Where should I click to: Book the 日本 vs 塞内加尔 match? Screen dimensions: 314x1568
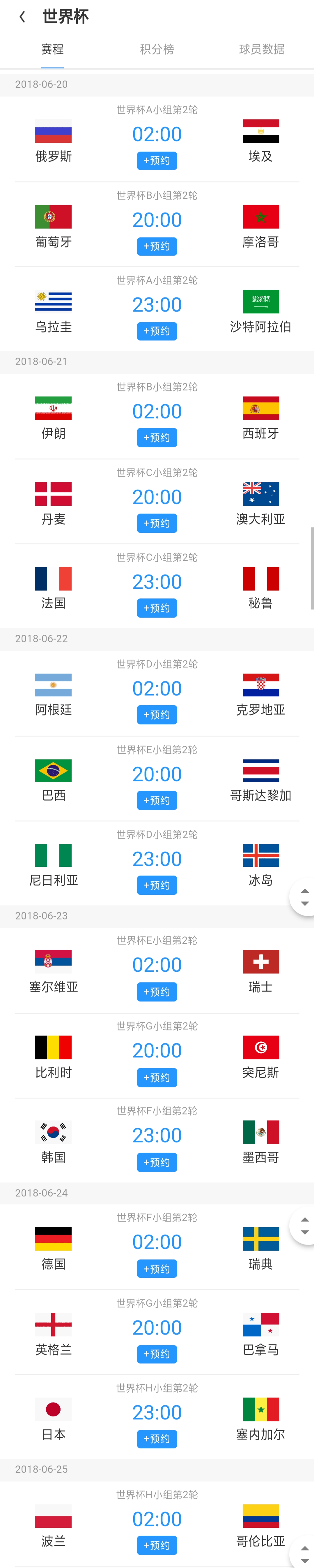click(x=157, y=1439)
